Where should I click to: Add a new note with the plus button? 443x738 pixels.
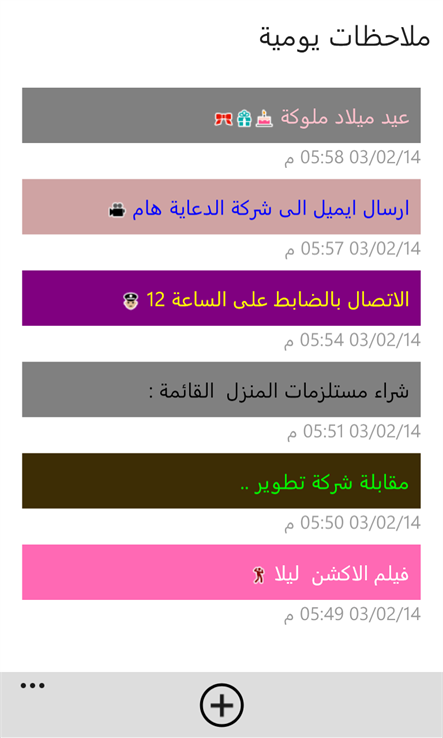[222, 705]
